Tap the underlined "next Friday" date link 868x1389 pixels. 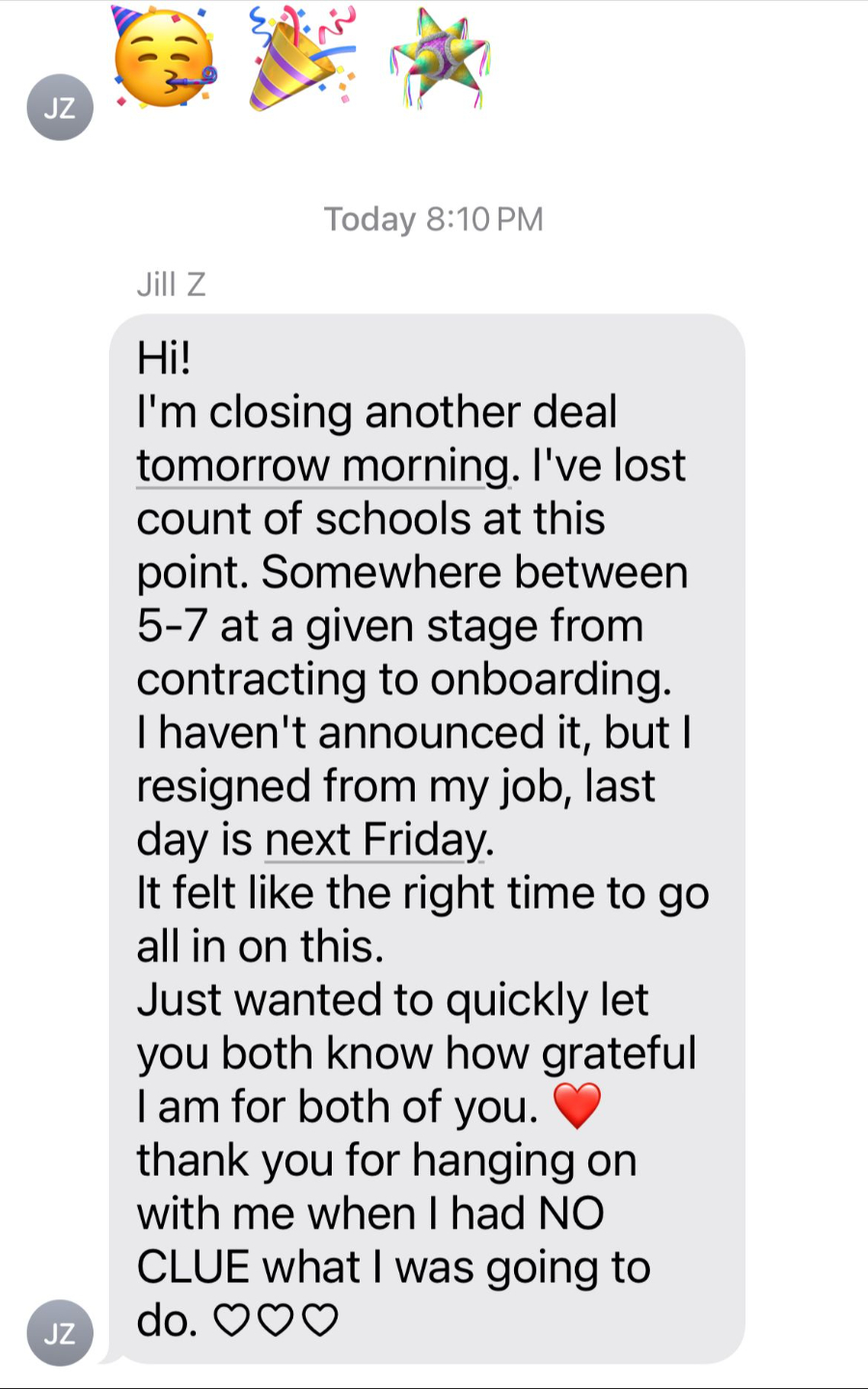(375, 840)
